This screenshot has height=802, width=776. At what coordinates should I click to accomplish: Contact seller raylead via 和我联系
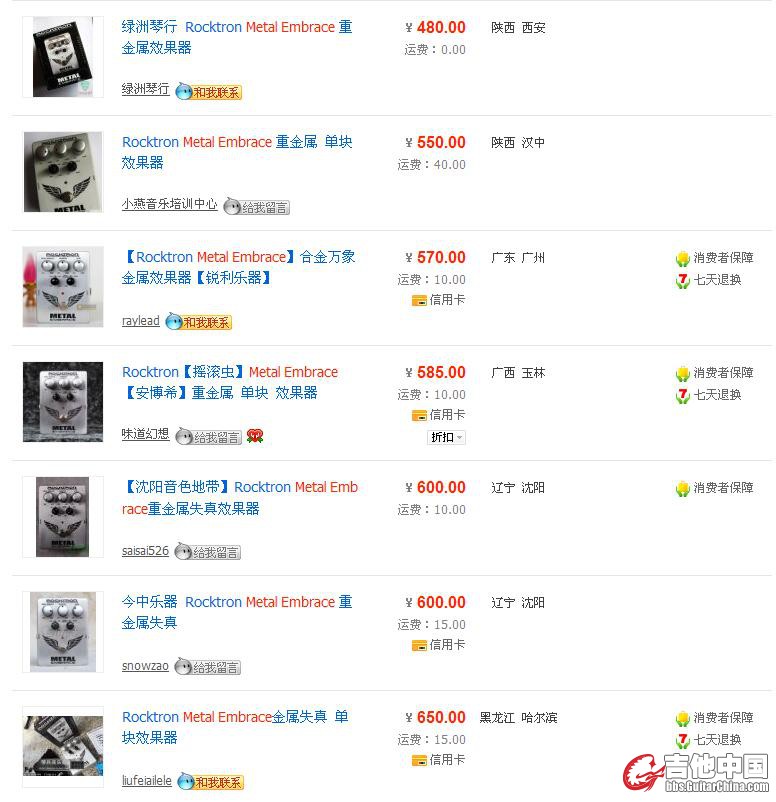click(x=199, y=322)
